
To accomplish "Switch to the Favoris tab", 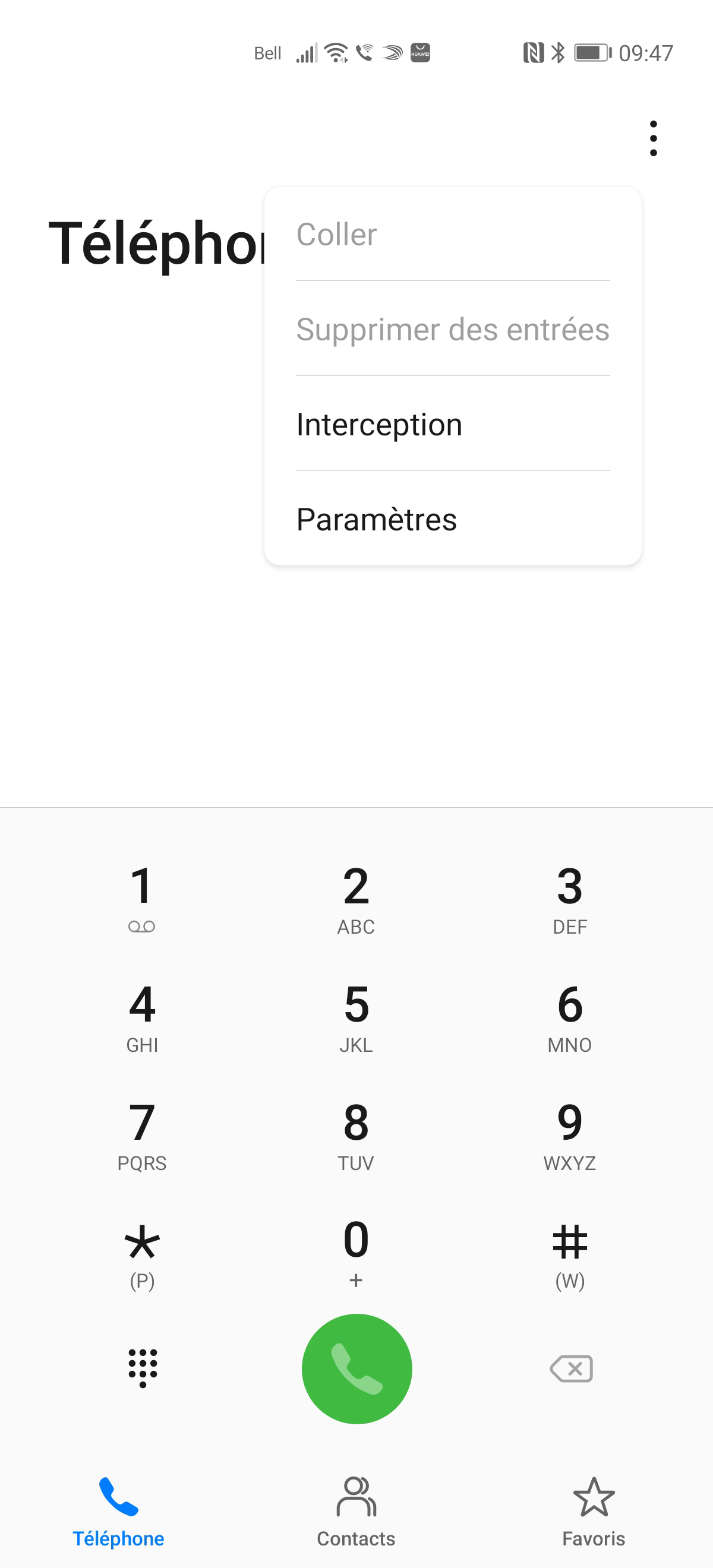I will pos(594,1511).
